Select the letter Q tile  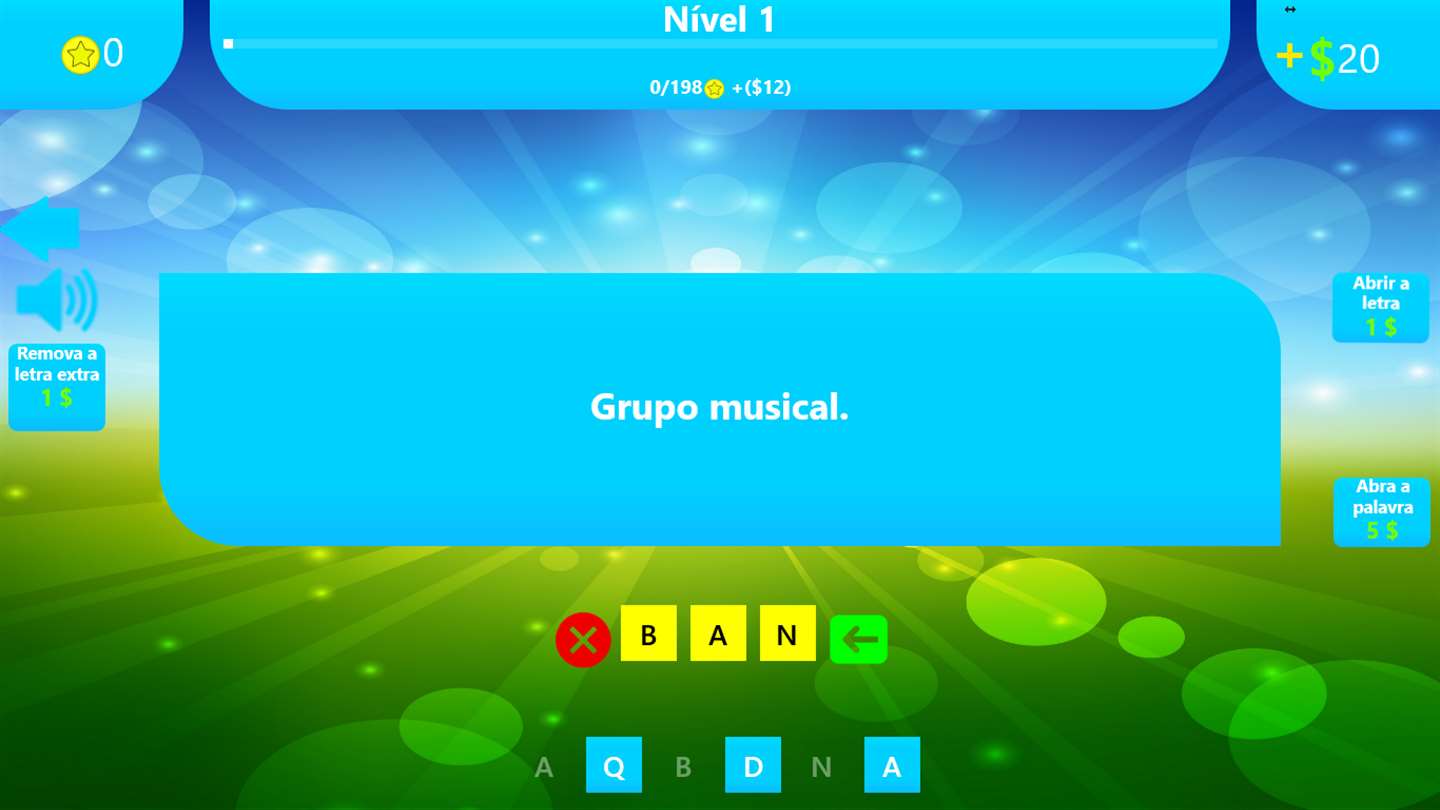(x=613, y=766)
